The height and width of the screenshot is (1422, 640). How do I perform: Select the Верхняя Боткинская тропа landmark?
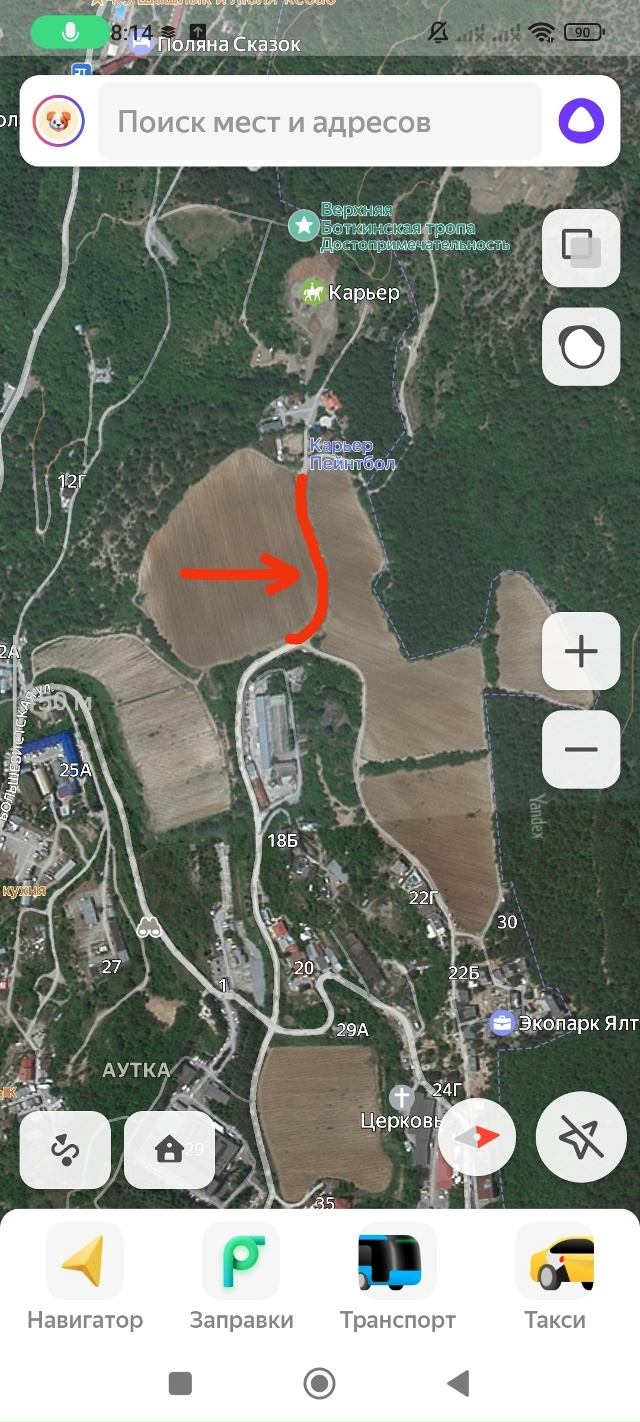pos(304,226)
